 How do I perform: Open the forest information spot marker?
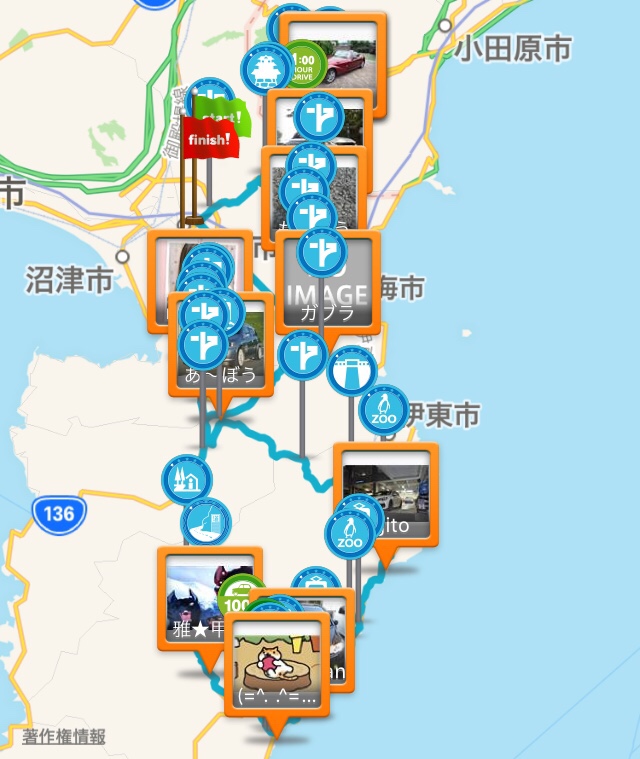point(186,479)
